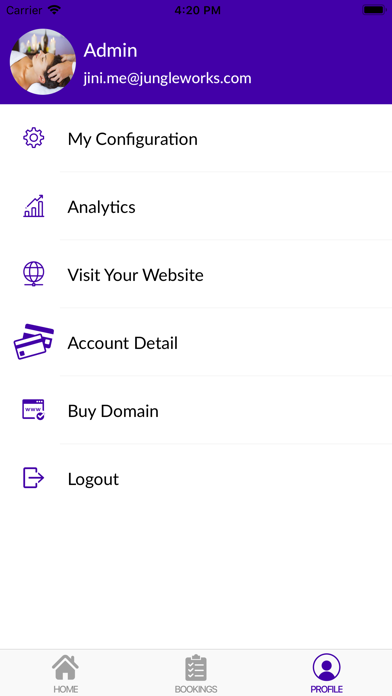Image resolution: width=392 pixels, height=696 pixels.
Task: Open My Configuration settings
Action: 196,138
